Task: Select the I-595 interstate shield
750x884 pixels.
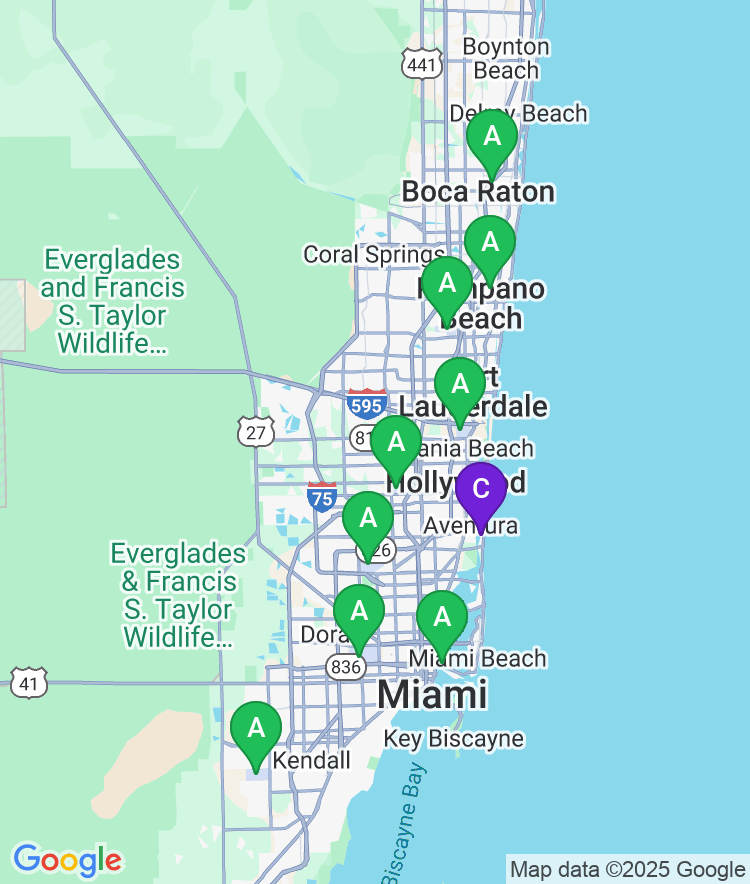Action: (367, 406)
